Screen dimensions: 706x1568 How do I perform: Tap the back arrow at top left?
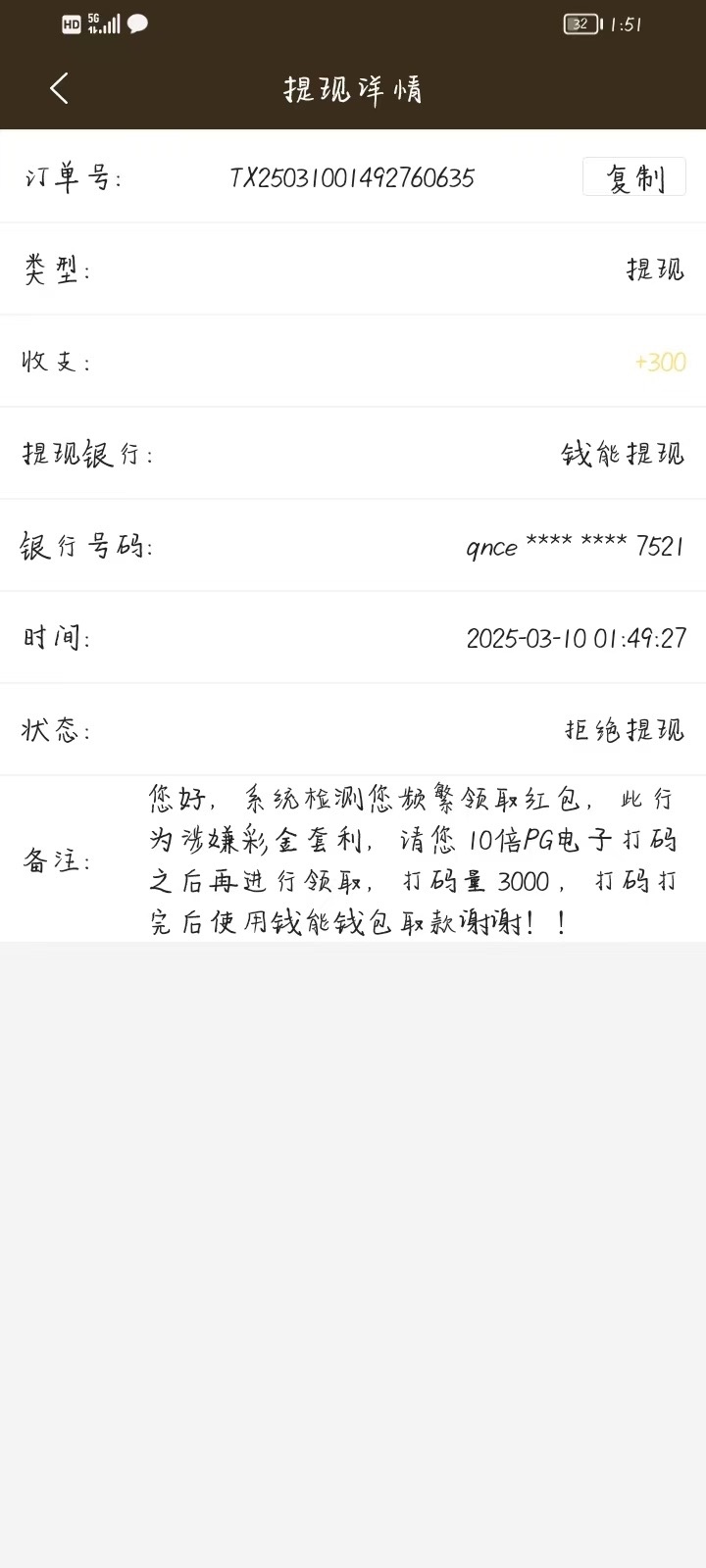coord(58,88)
